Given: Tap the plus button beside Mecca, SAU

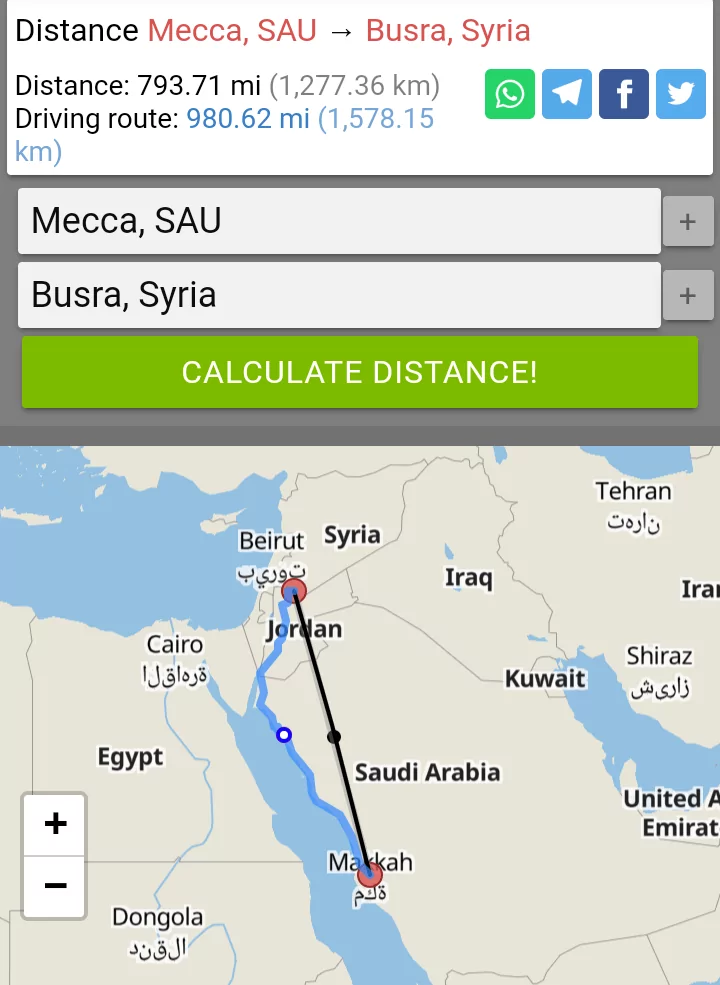Looking at the screenshot, I should 688,222.
